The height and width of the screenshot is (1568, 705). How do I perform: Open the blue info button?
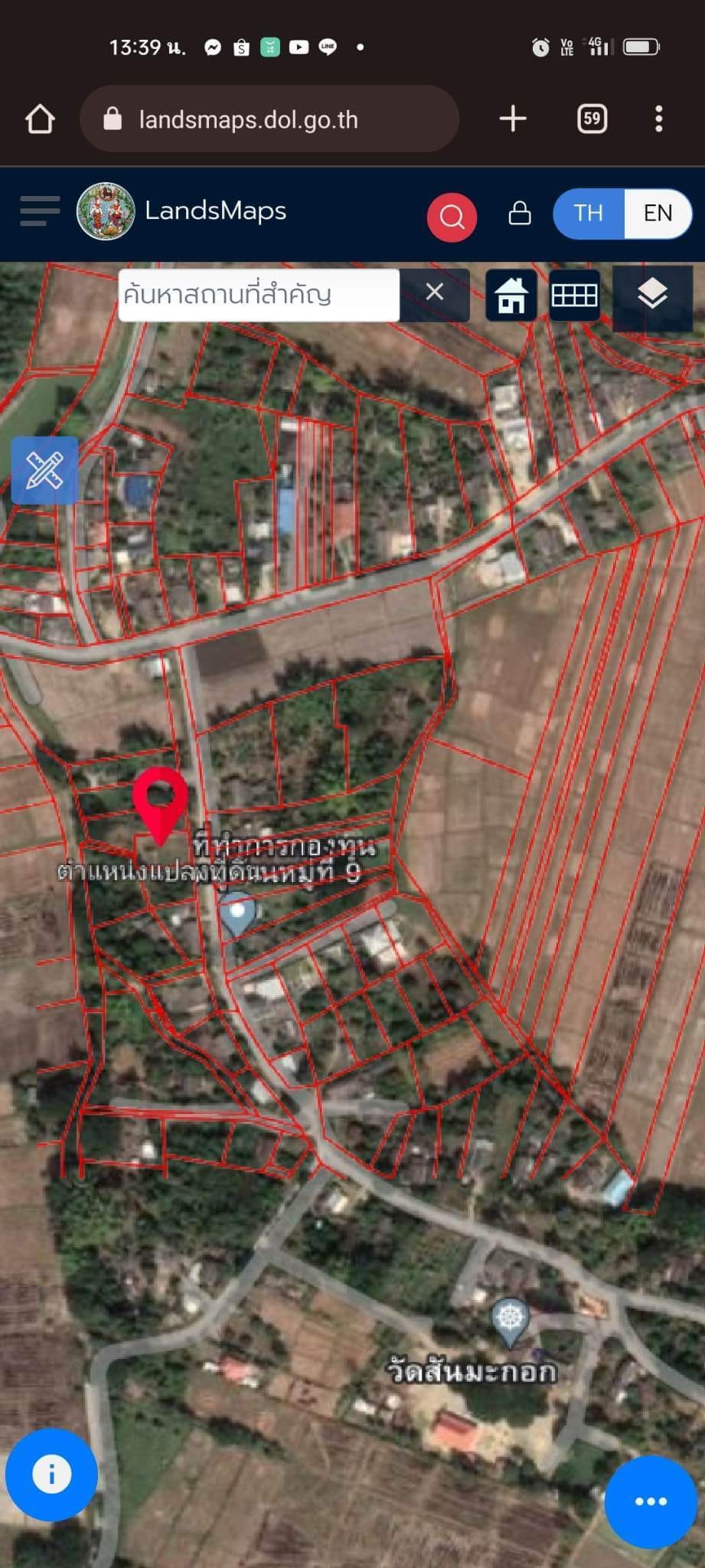51,1474
